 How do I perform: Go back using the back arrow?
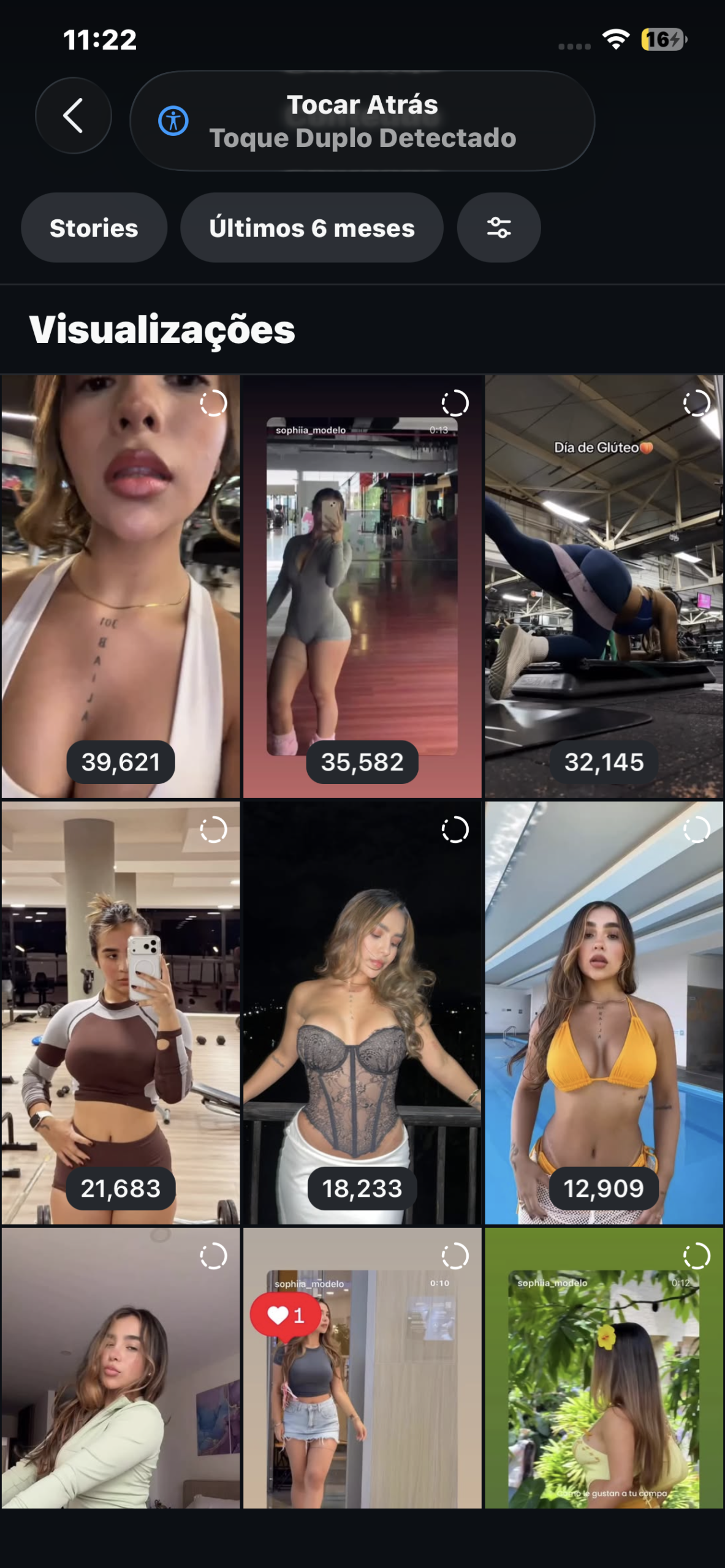pos(73,115)
